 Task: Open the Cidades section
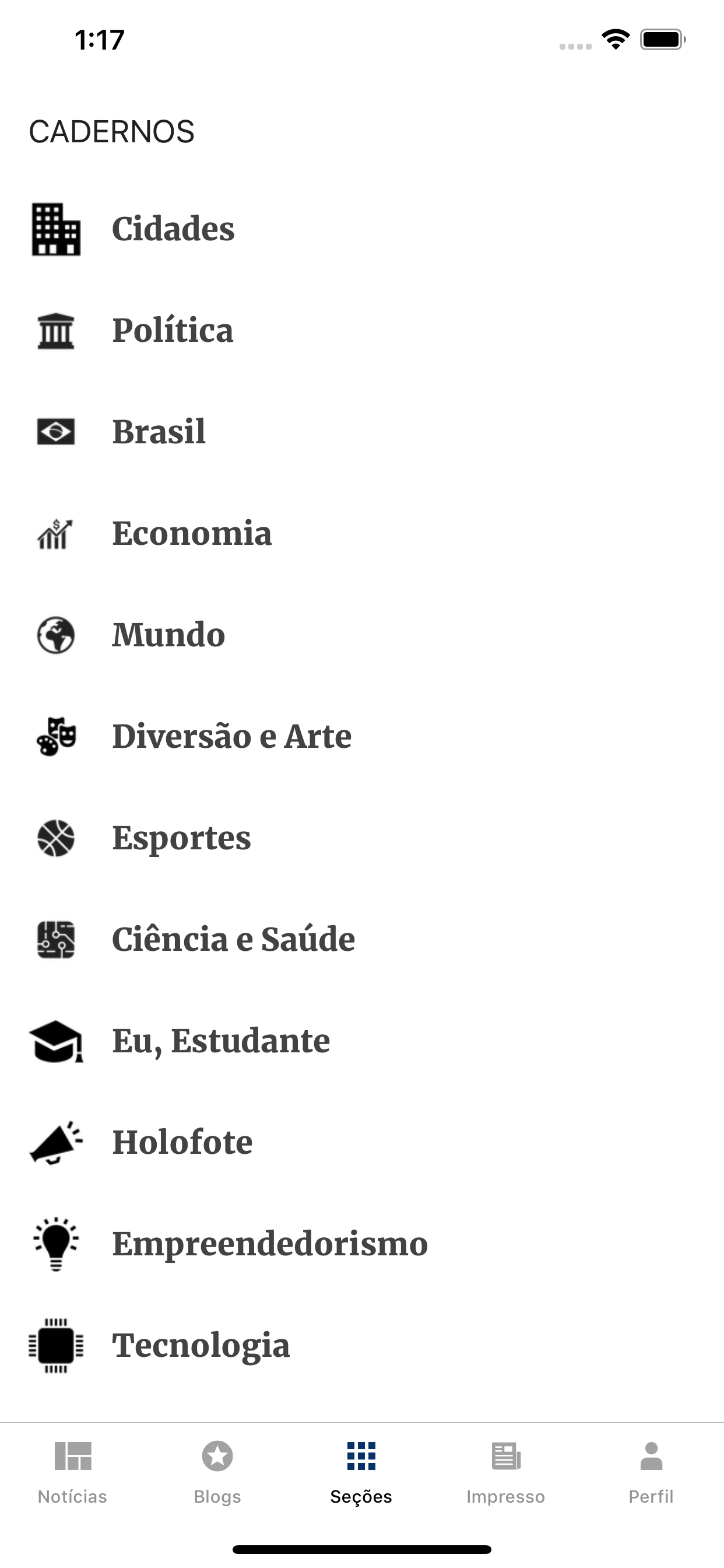click(x=173, y=229)
